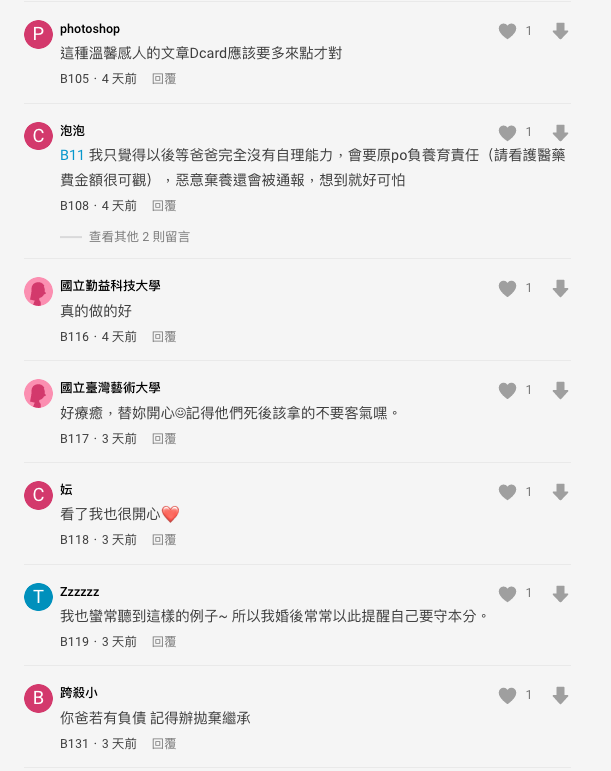
Task: Like 妘's comment B118
Action: tap(507, 493)
